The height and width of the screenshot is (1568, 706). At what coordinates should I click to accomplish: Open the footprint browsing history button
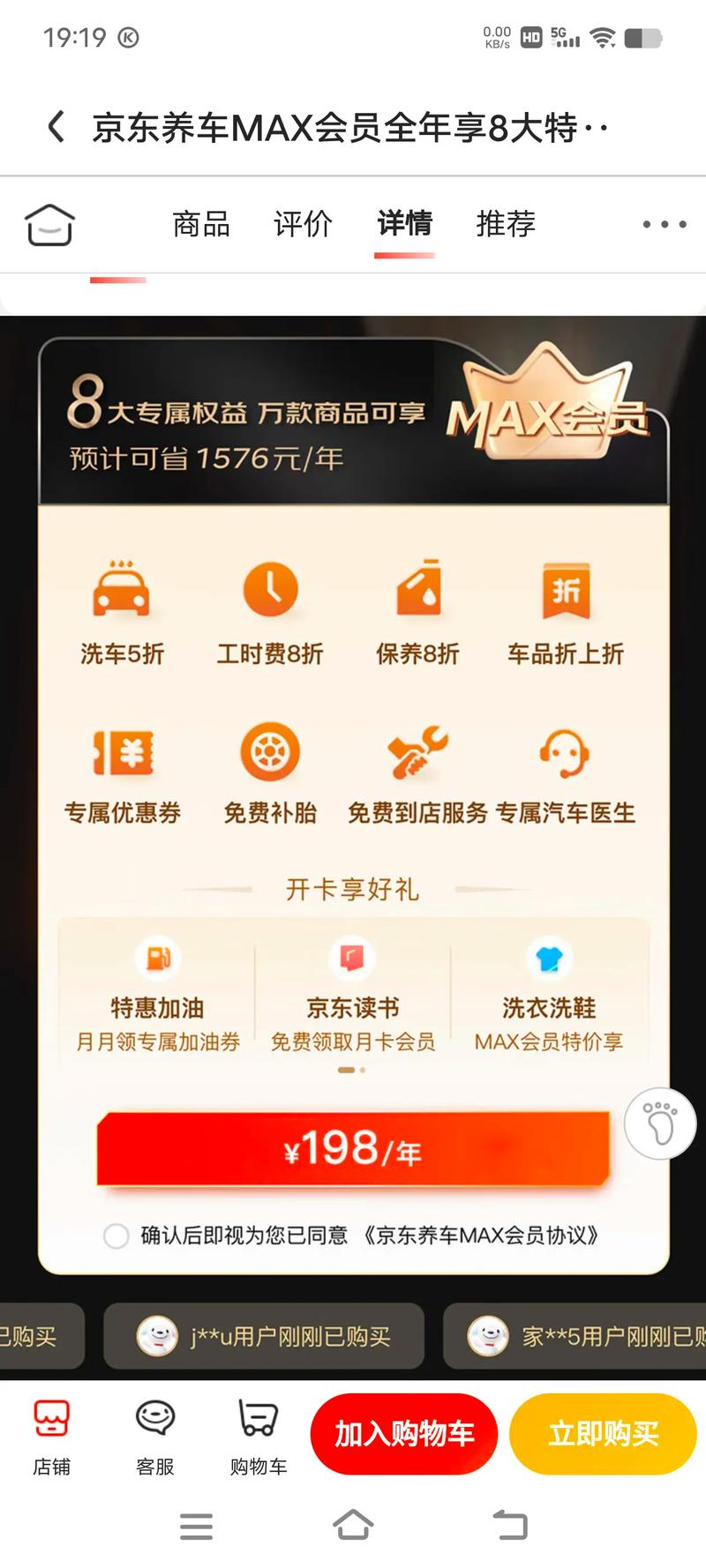coord(659,1123)
